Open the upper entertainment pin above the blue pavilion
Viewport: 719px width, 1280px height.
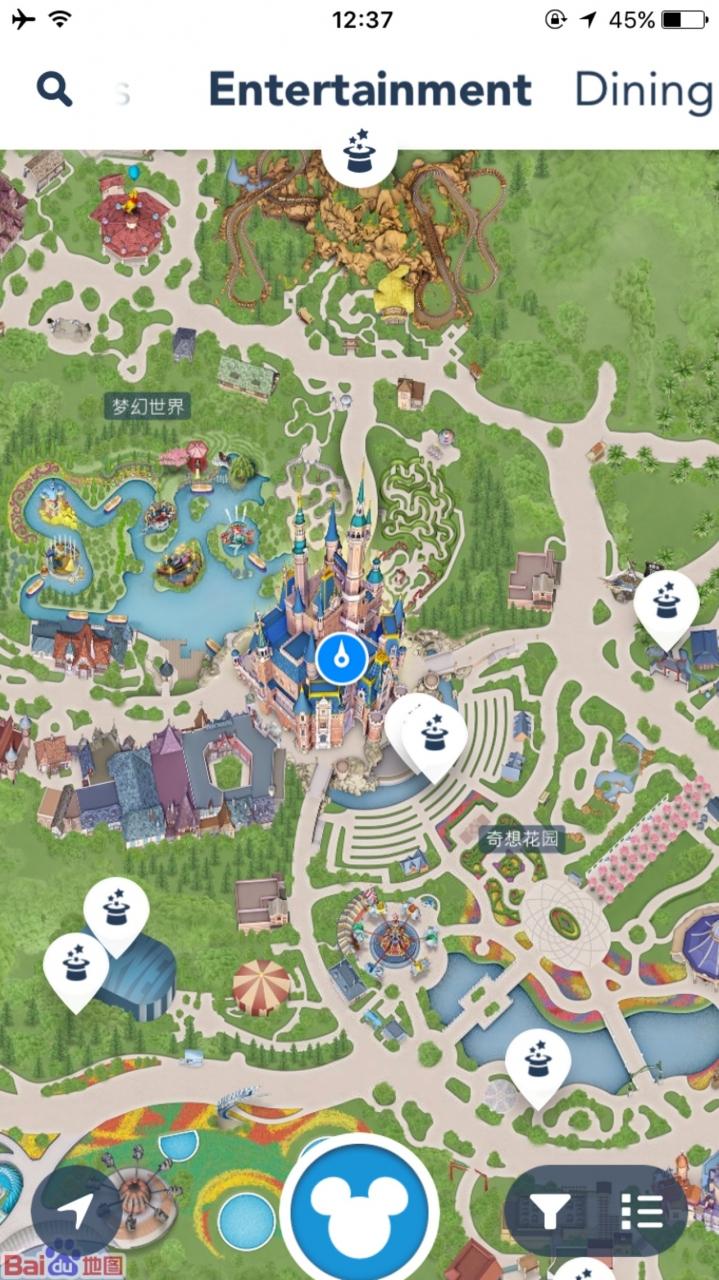pos(117,909)
